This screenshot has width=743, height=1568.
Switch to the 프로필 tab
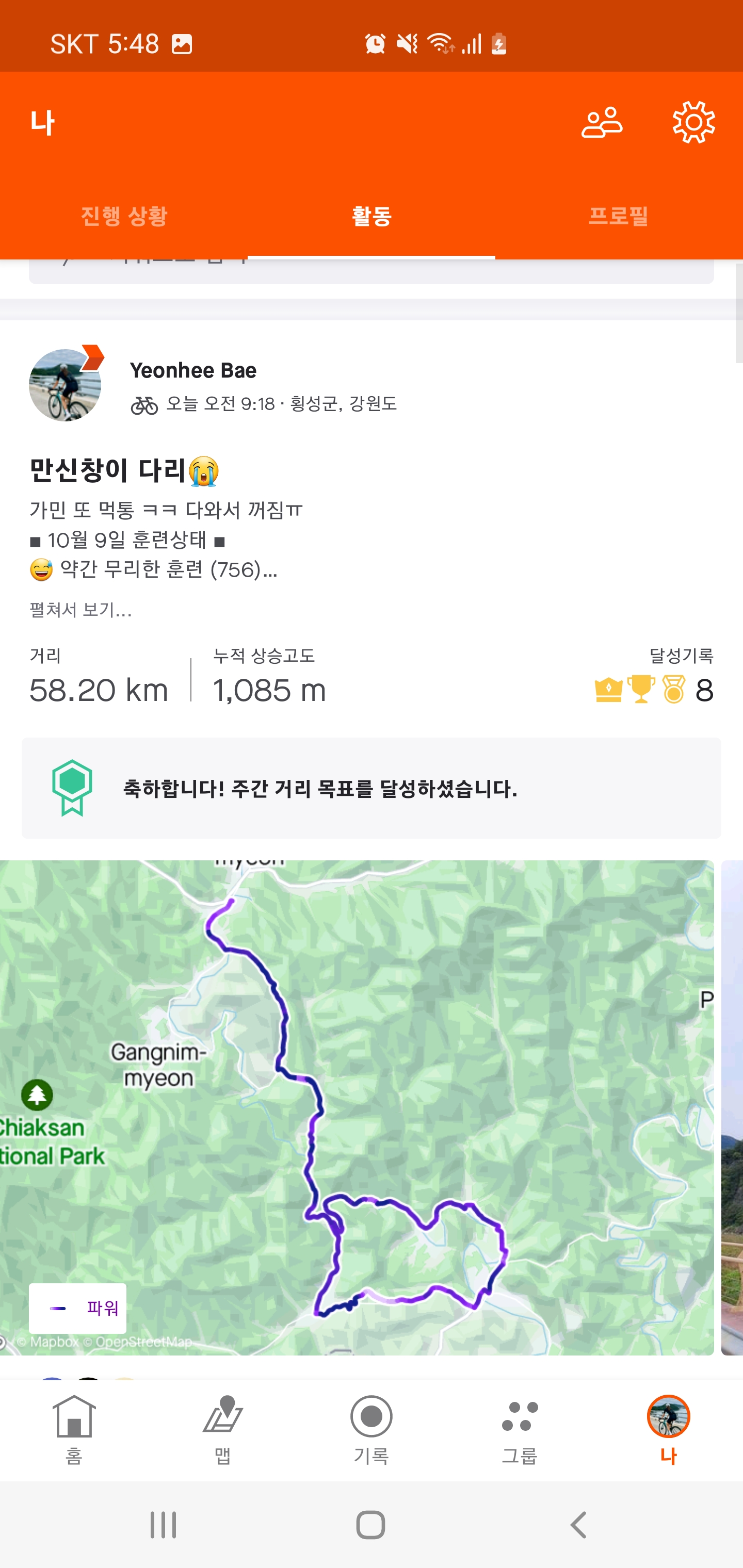619,216
